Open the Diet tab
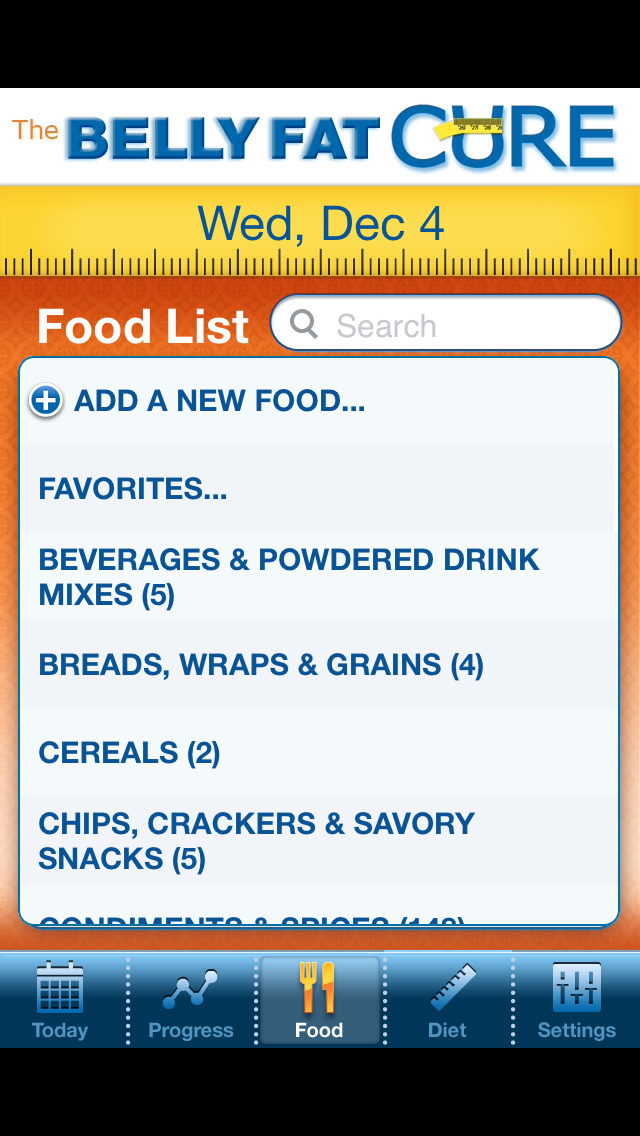The image size is (640, 1136). click(x=447, y=1001)
